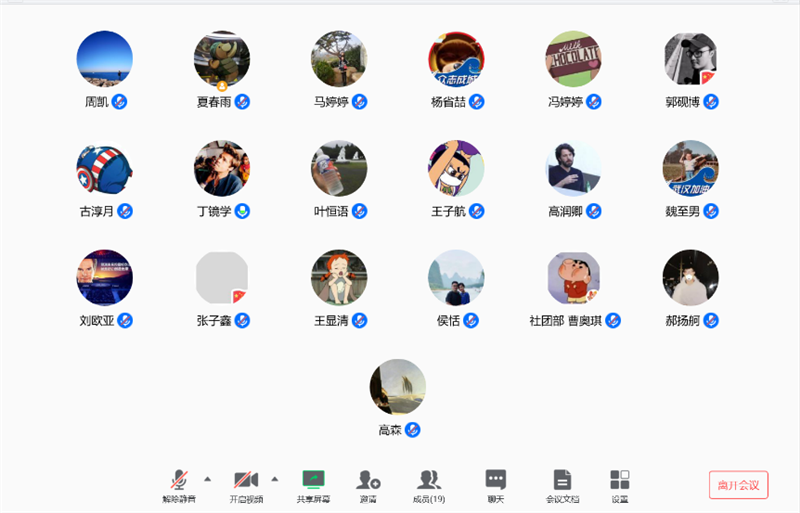The width and height of the screenshot is (800, 513).
Task: Select 社团部 曹奥琪's avatar
Action: click(574, 278)
